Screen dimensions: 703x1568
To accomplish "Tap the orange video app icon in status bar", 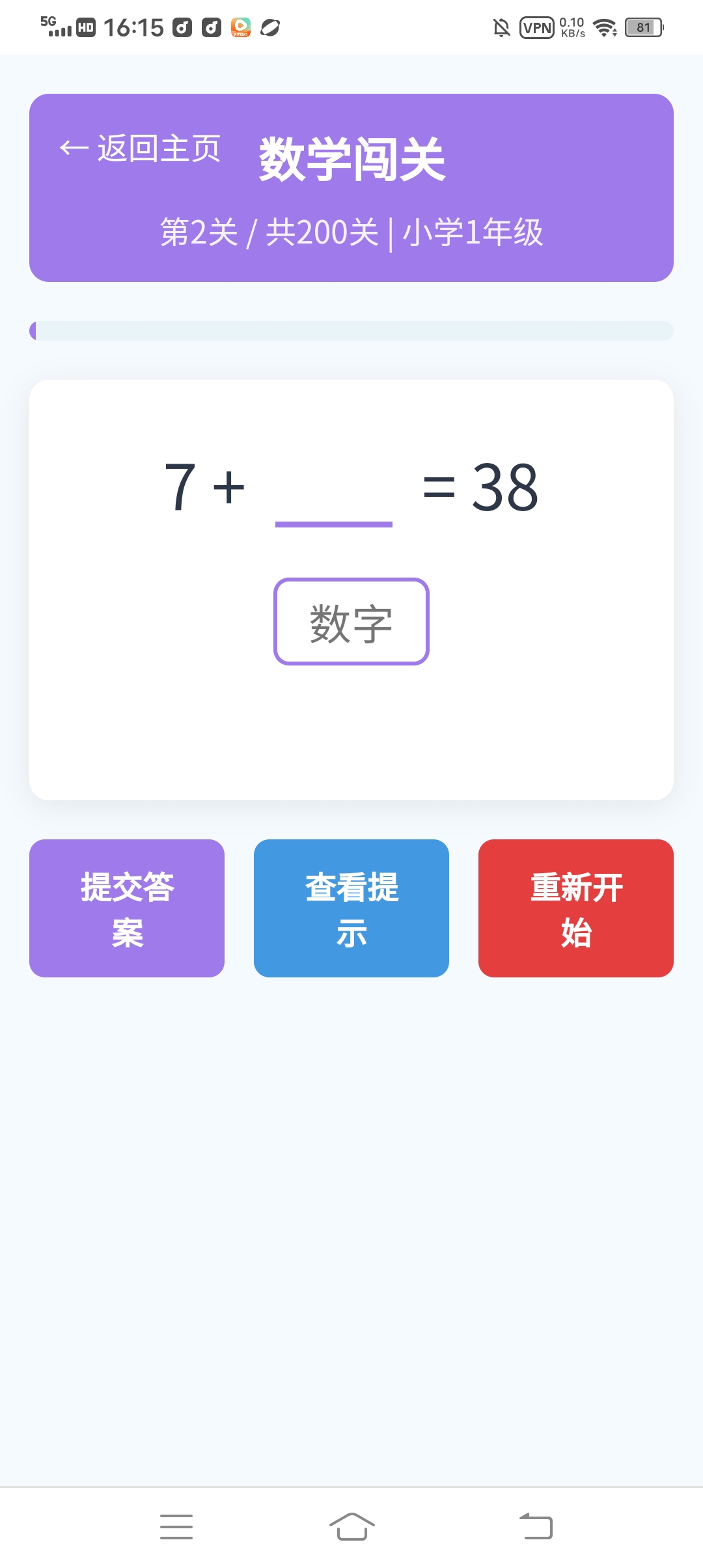I will click(240, 27).
